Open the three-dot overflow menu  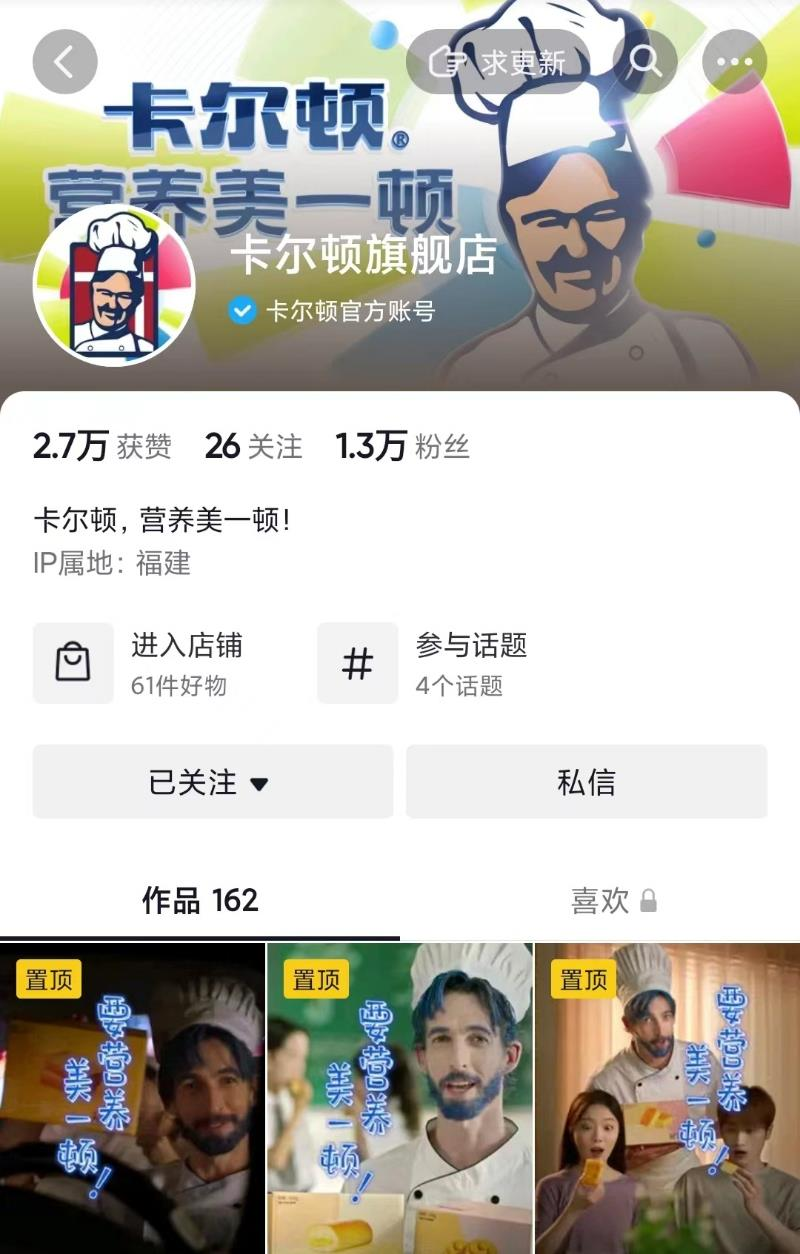(735, 62)
